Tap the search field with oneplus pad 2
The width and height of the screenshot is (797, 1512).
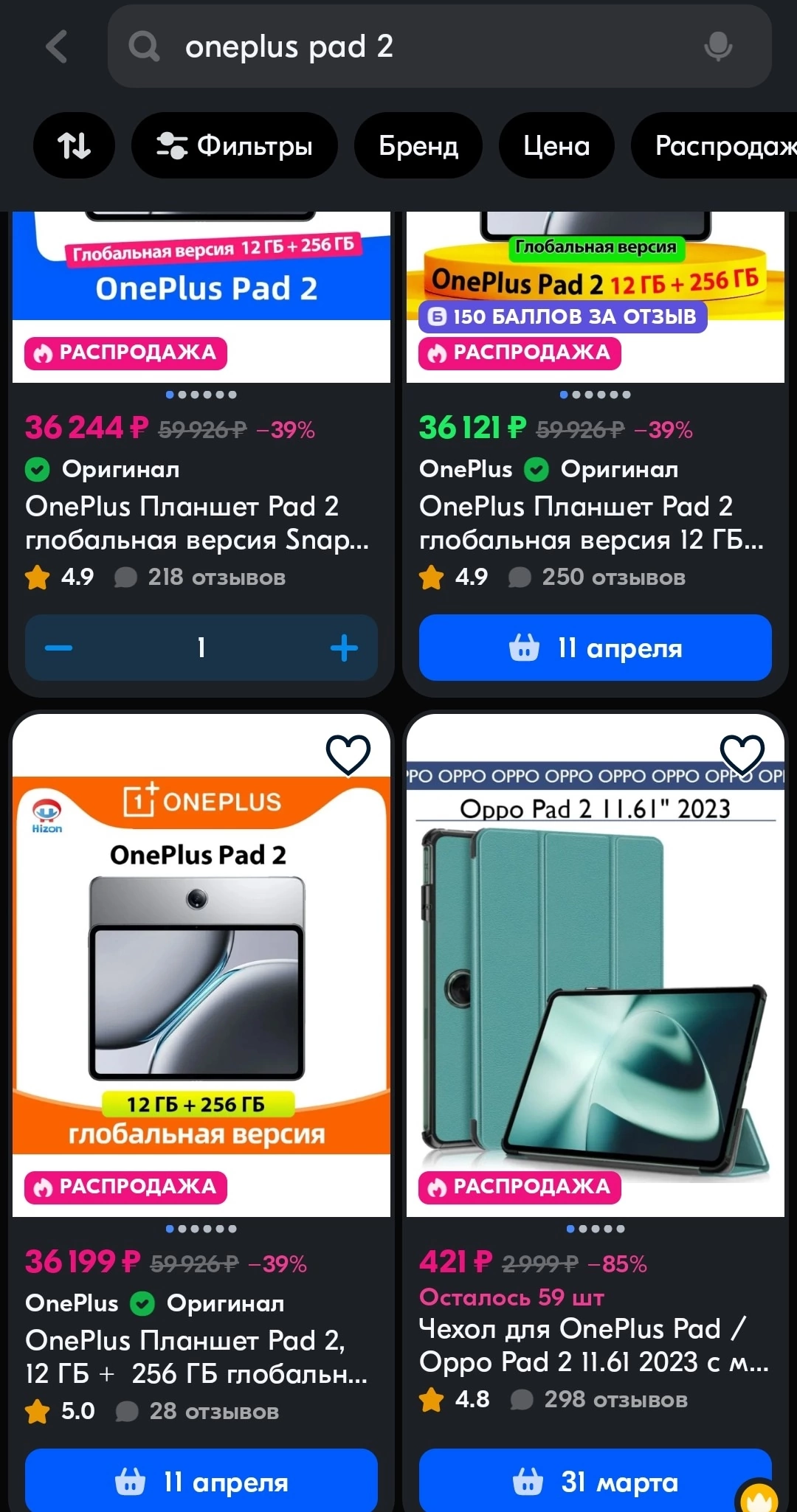click(413, 46)
